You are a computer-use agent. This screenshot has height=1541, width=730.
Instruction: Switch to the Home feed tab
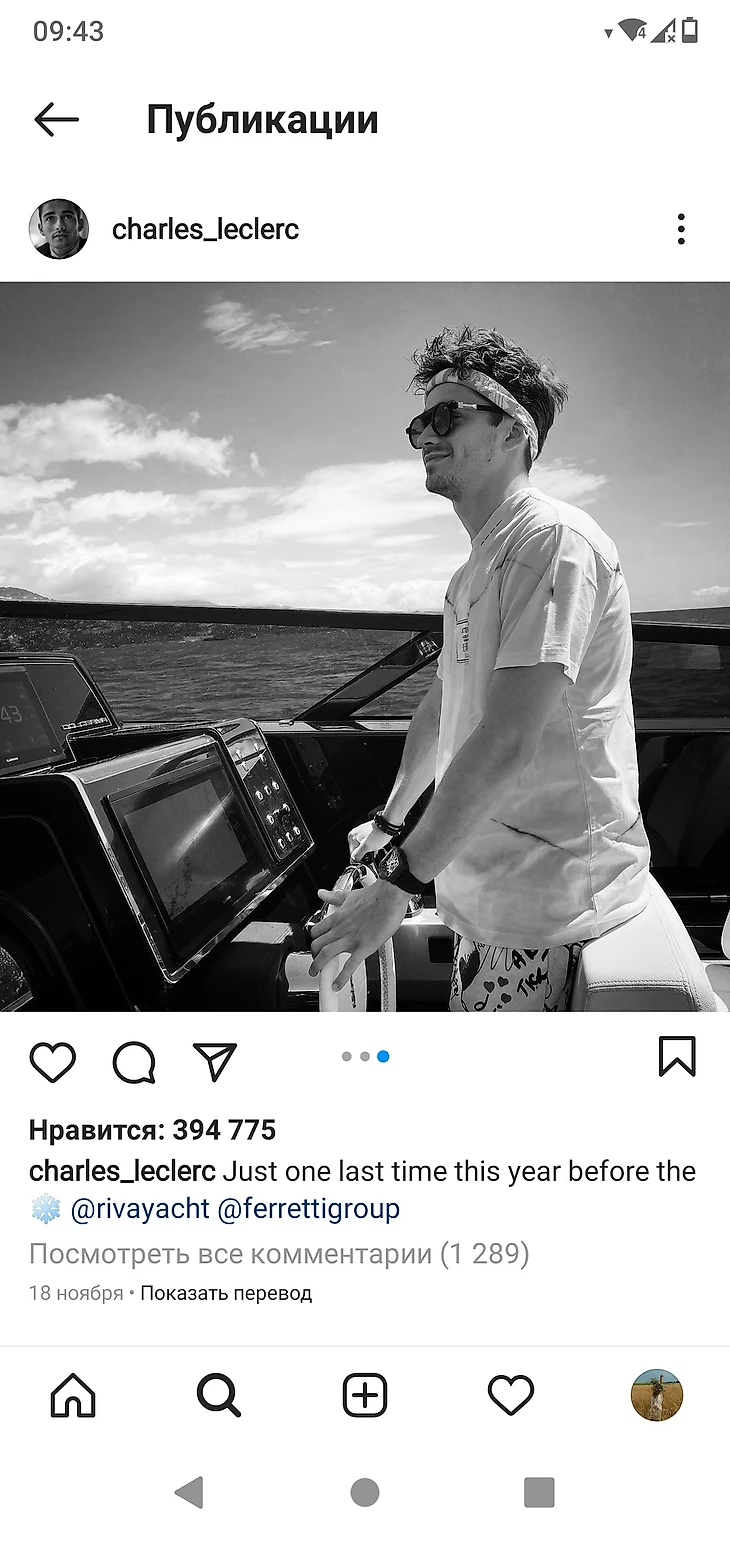point(73,1395)
